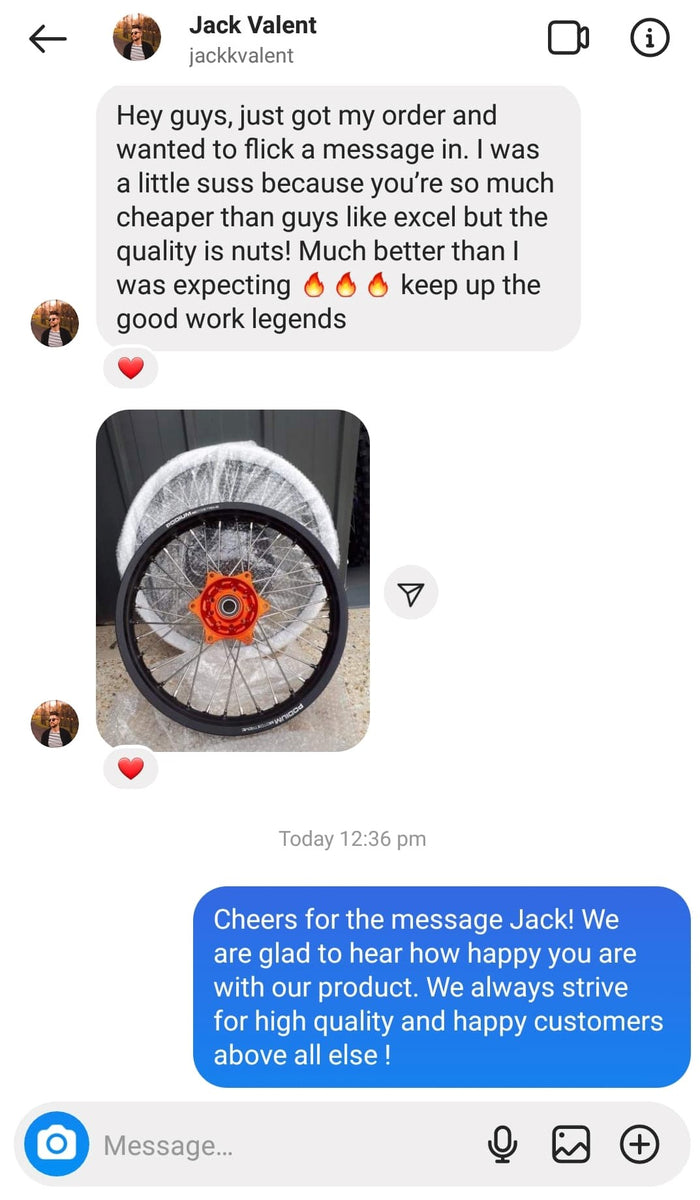Open the camera from the message bar
700x1200 pixels.
57,1143
